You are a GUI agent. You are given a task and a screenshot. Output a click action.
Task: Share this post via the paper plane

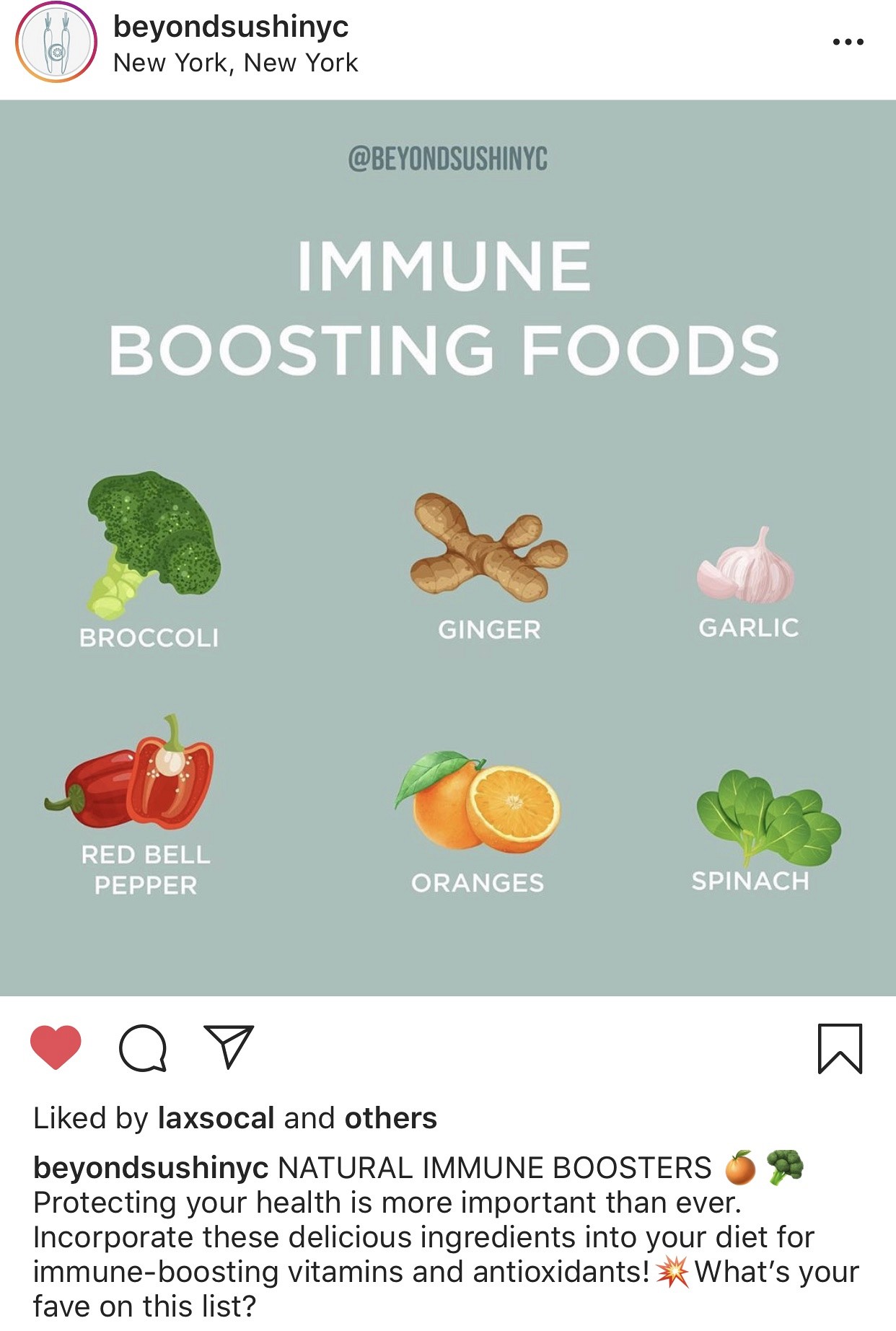pos(229,1046)
